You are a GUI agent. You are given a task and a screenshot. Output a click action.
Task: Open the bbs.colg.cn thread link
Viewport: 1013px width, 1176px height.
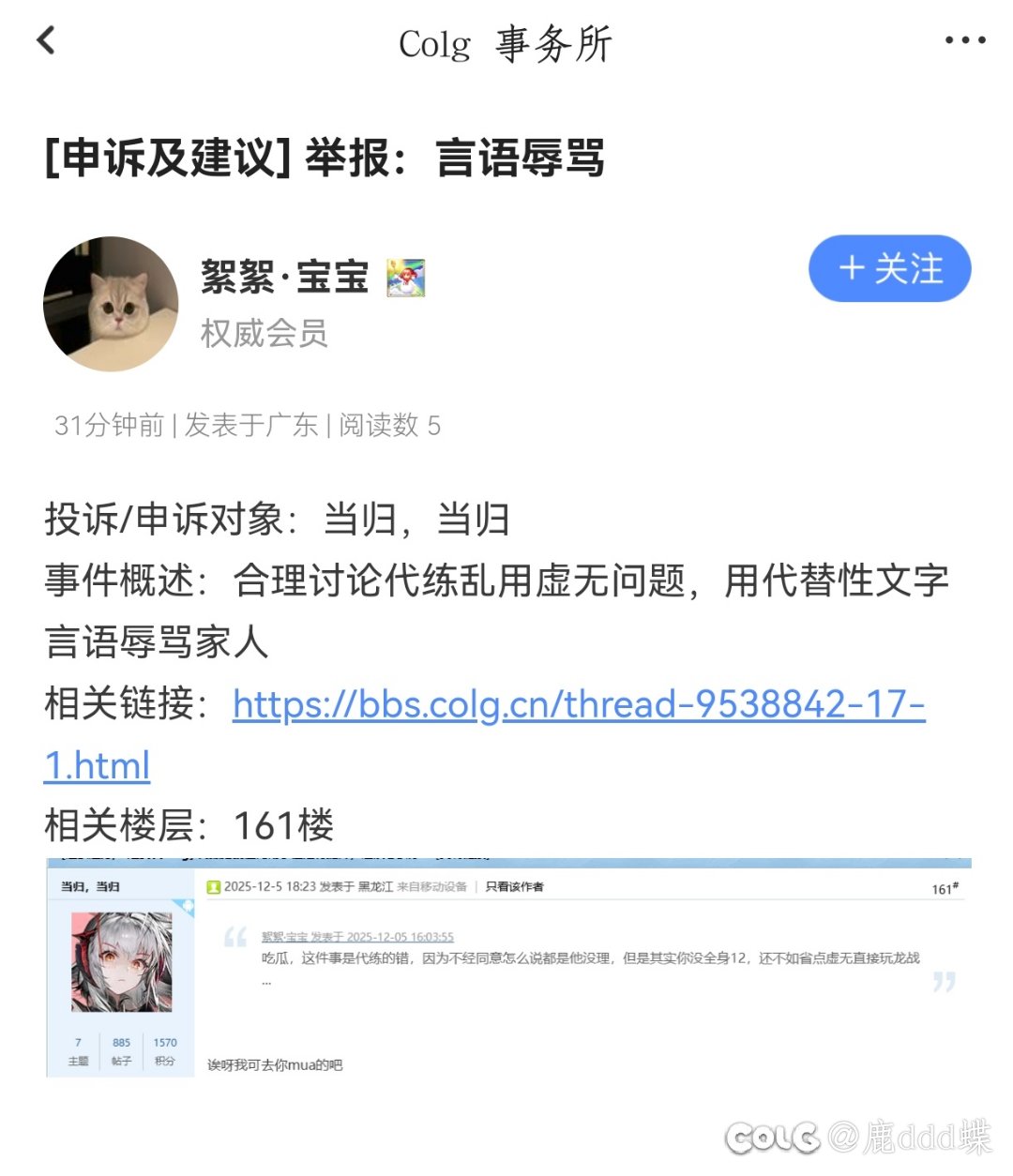point(578,705)
